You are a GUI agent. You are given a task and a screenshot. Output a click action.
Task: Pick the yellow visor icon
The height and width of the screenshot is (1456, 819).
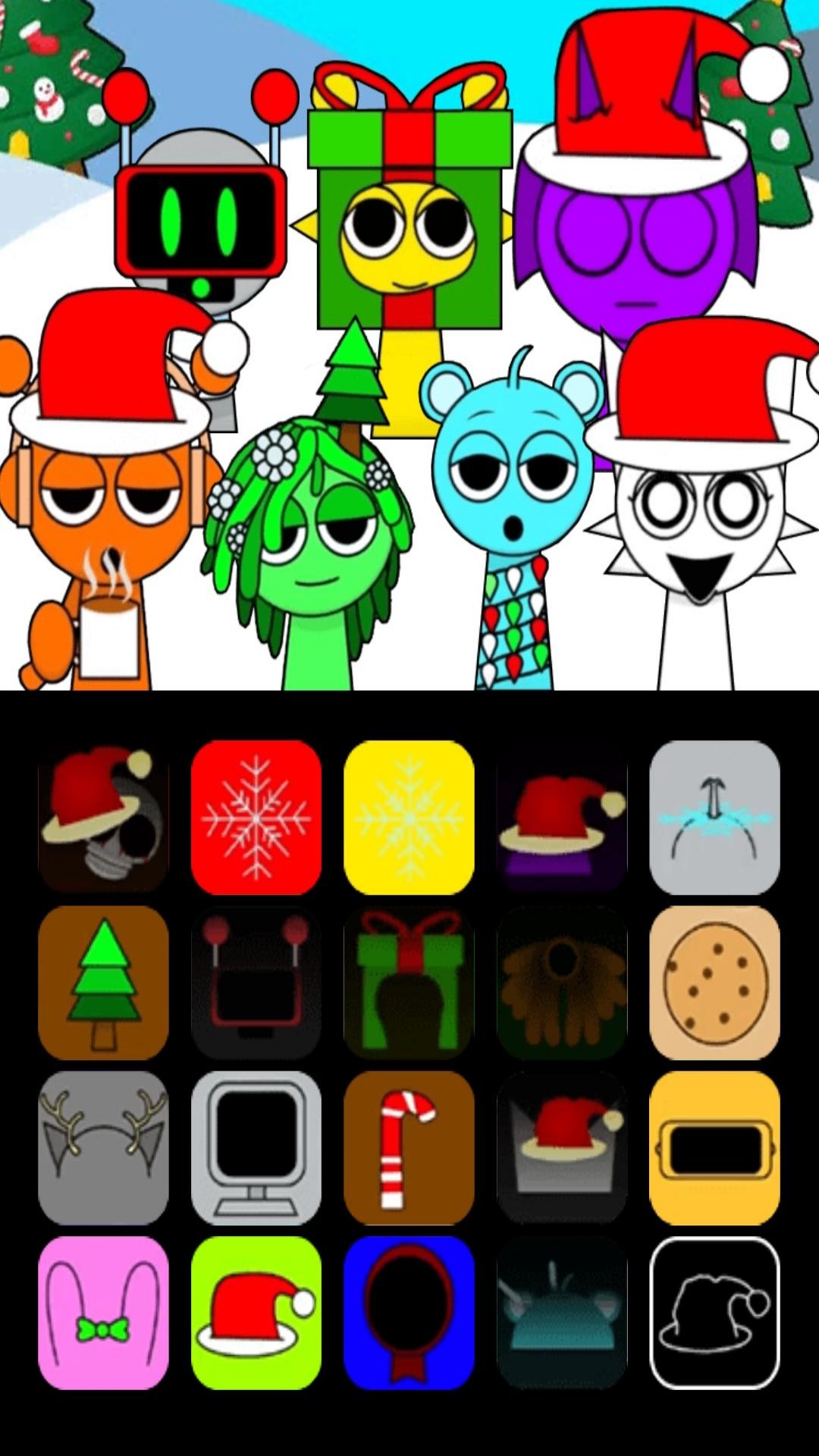[x=714, y=1147]
